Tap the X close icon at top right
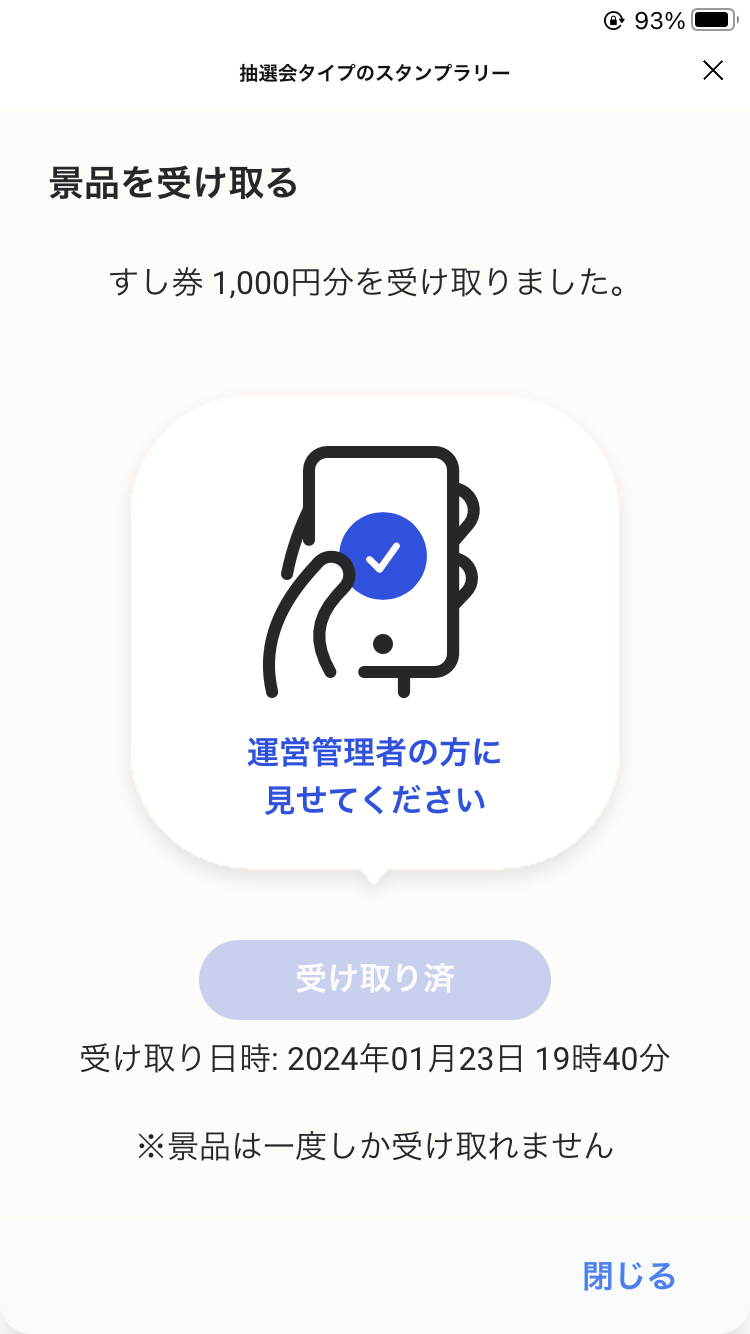 [x=713, y=71]
